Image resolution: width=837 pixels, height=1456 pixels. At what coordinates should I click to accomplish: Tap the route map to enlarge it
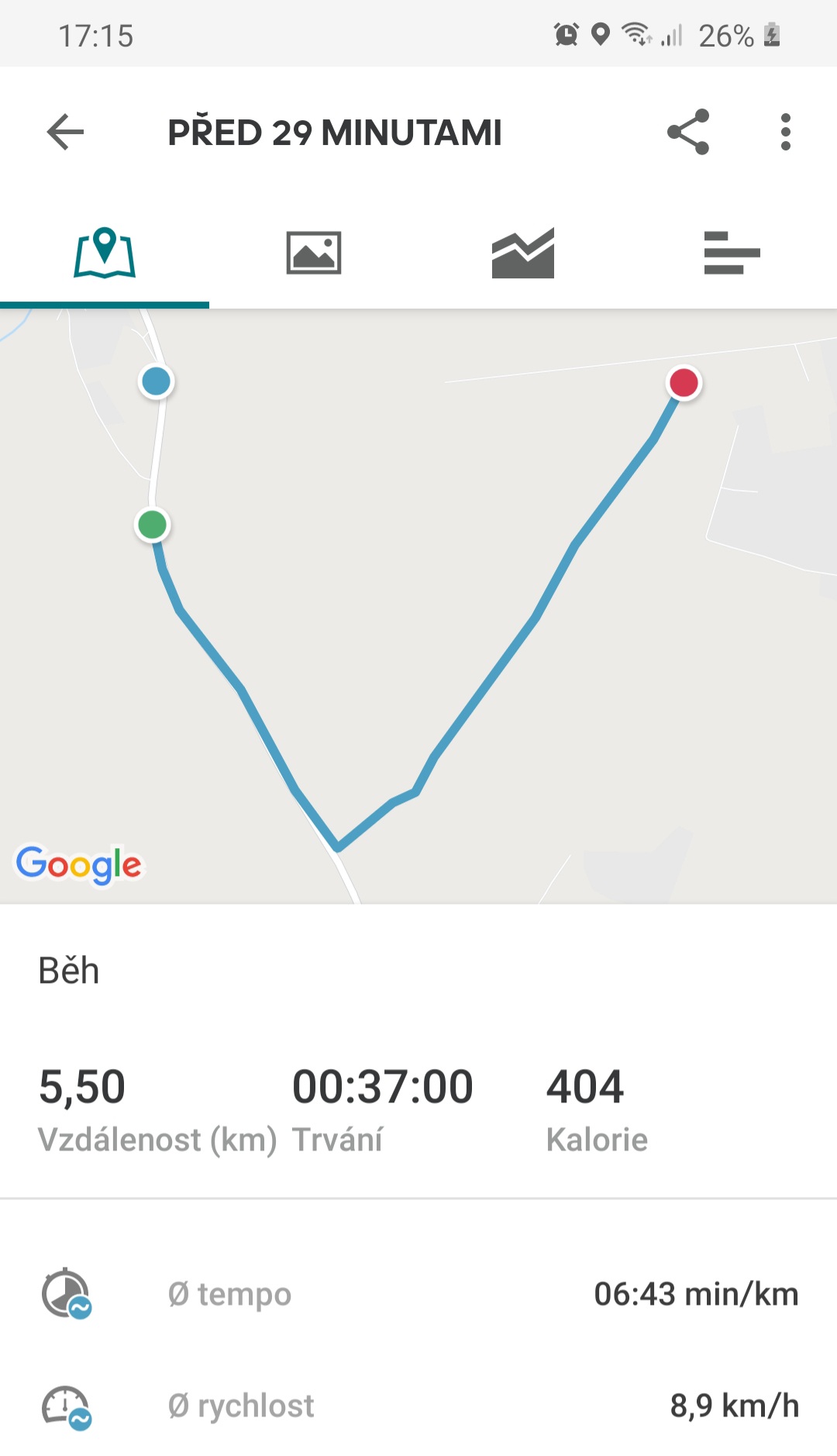418,606
